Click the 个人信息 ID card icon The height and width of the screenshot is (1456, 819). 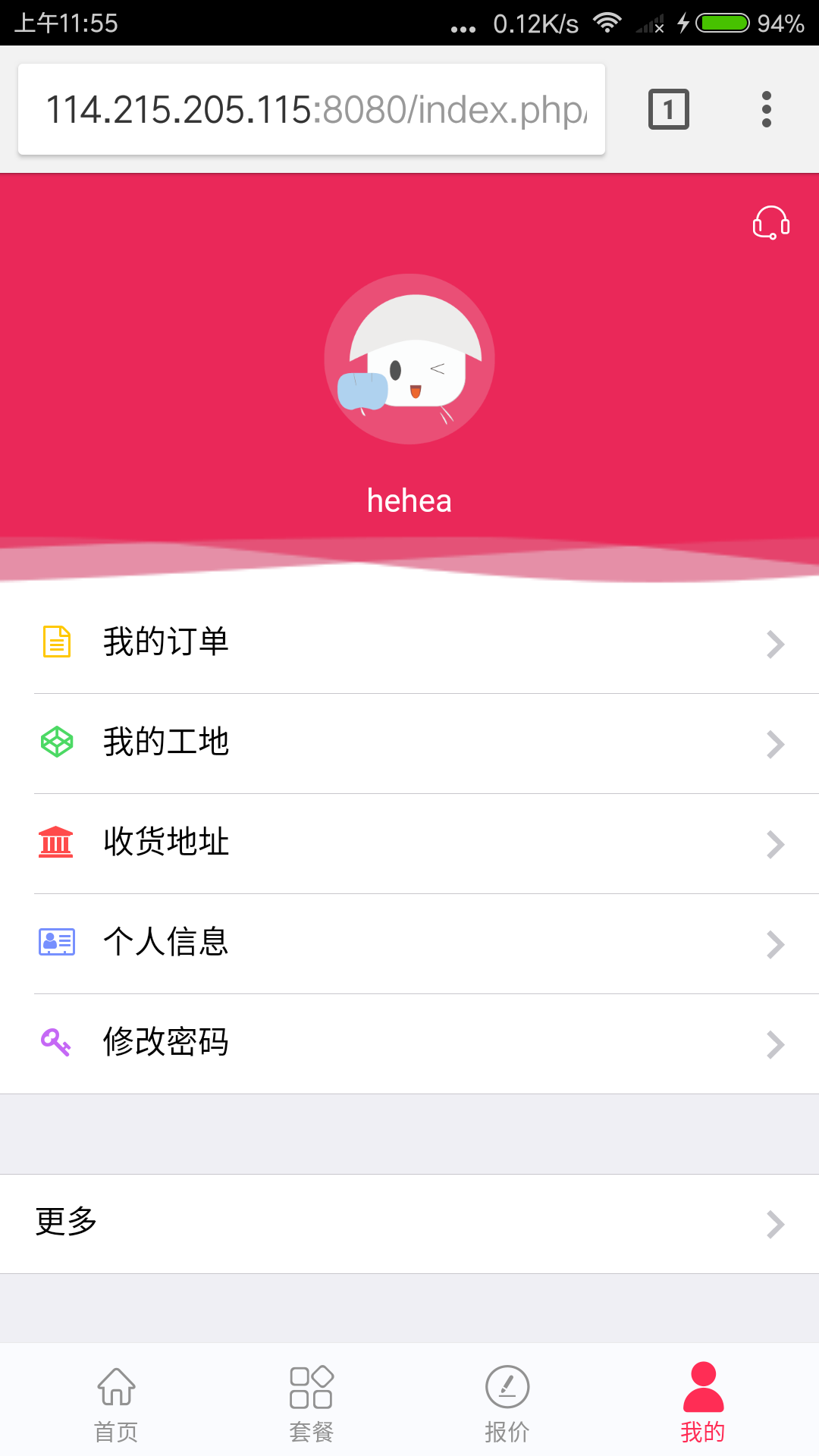(x=55, y=943)
